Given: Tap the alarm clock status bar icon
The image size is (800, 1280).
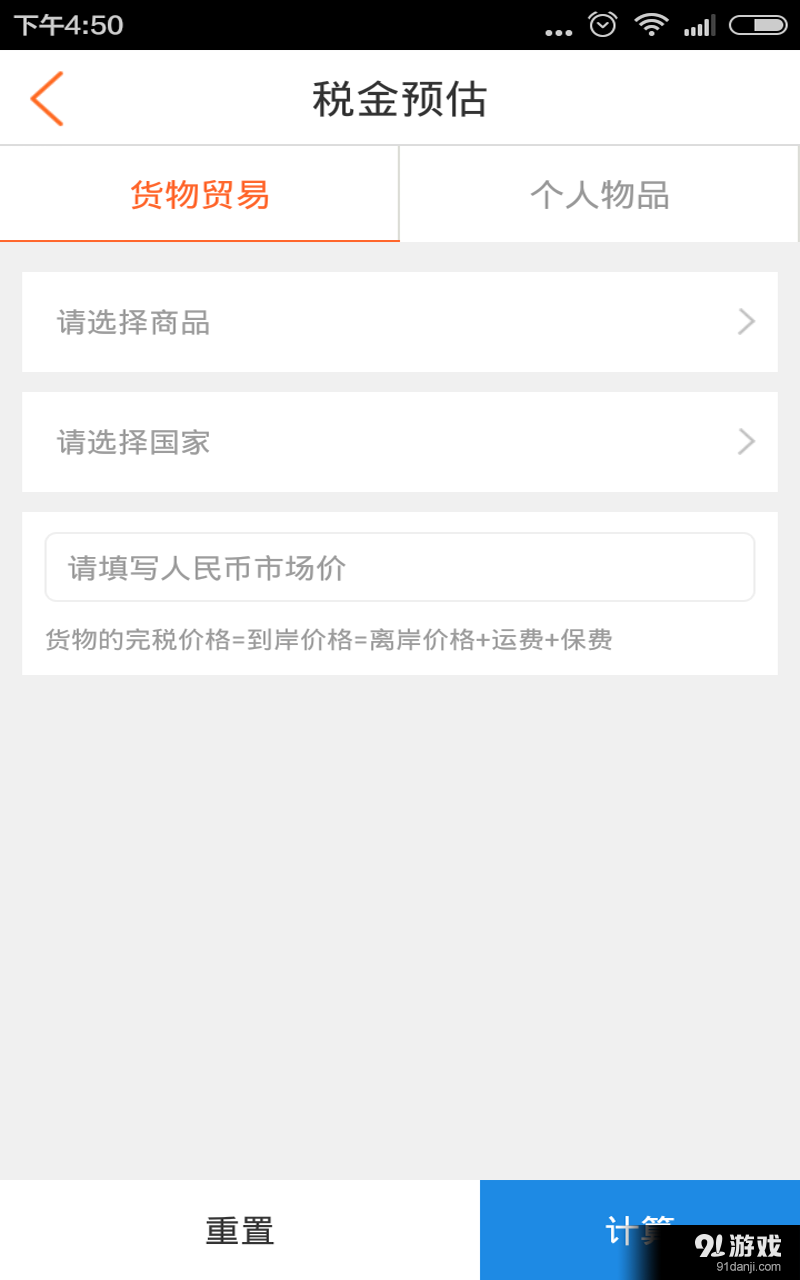Looking at the screenshot, I should coord(601,25).
